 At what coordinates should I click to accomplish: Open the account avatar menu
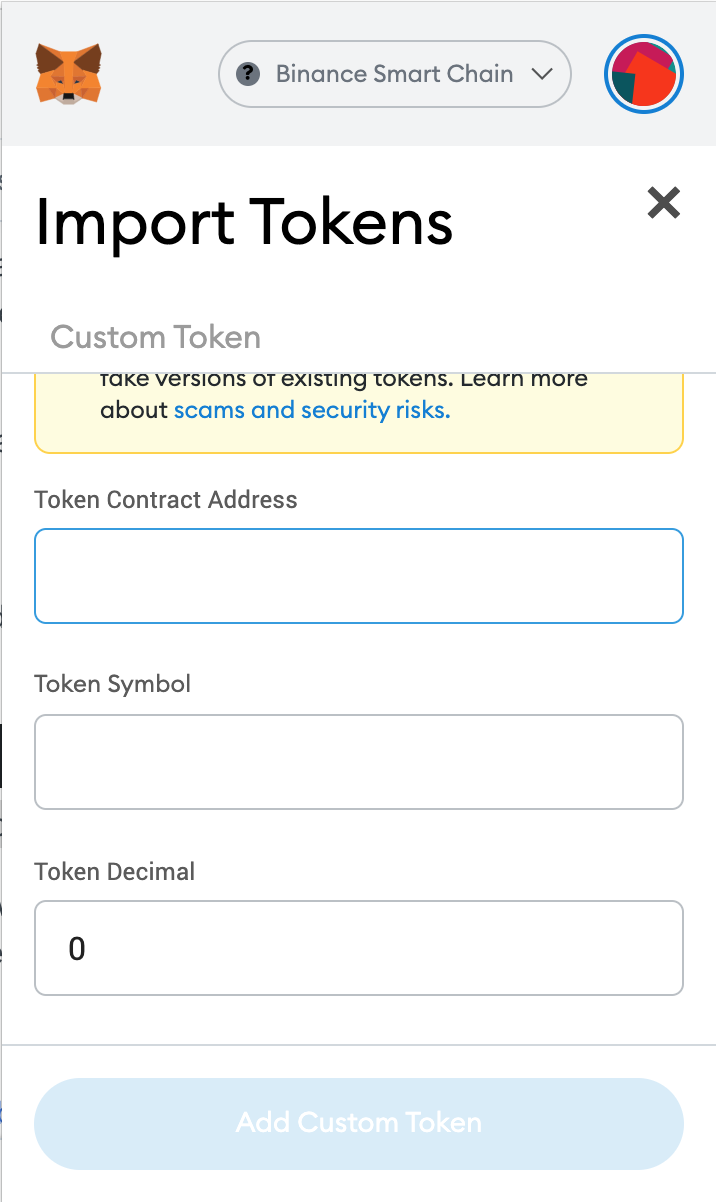[644, 74]
